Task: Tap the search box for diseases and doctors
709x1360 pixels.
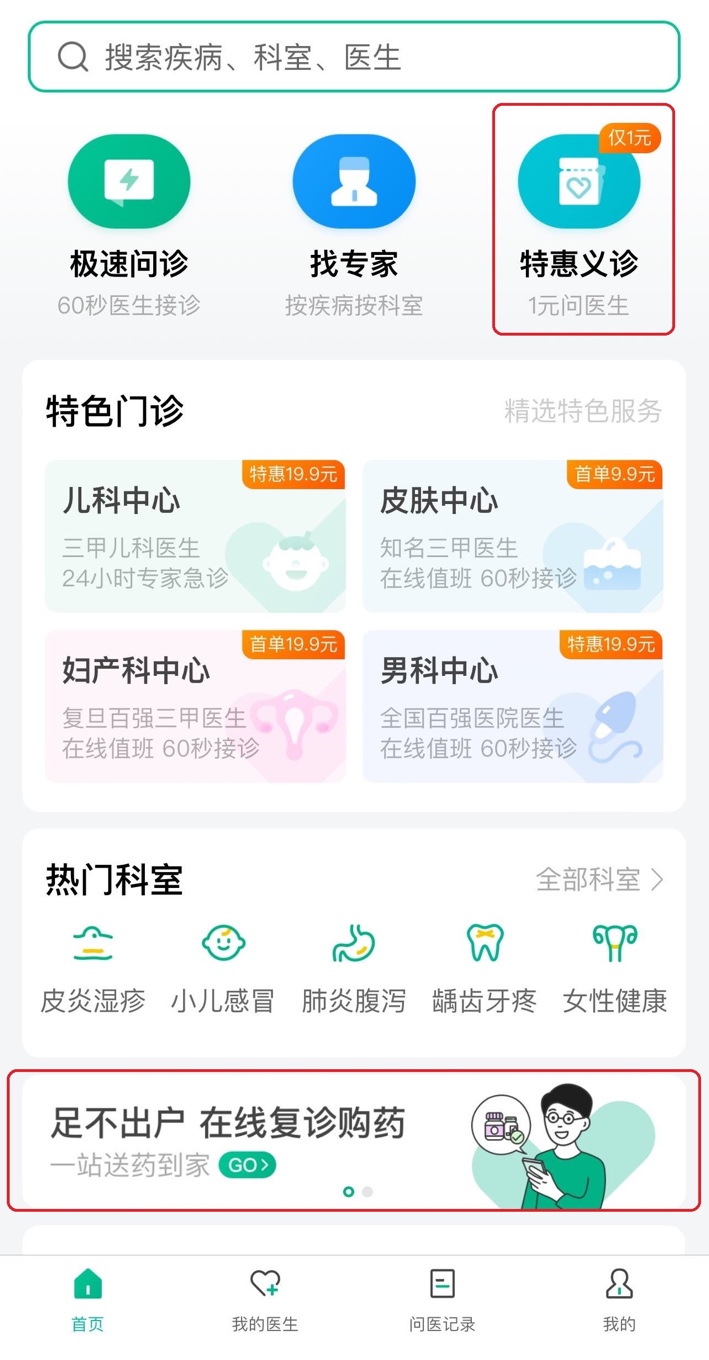Action: 353,57
